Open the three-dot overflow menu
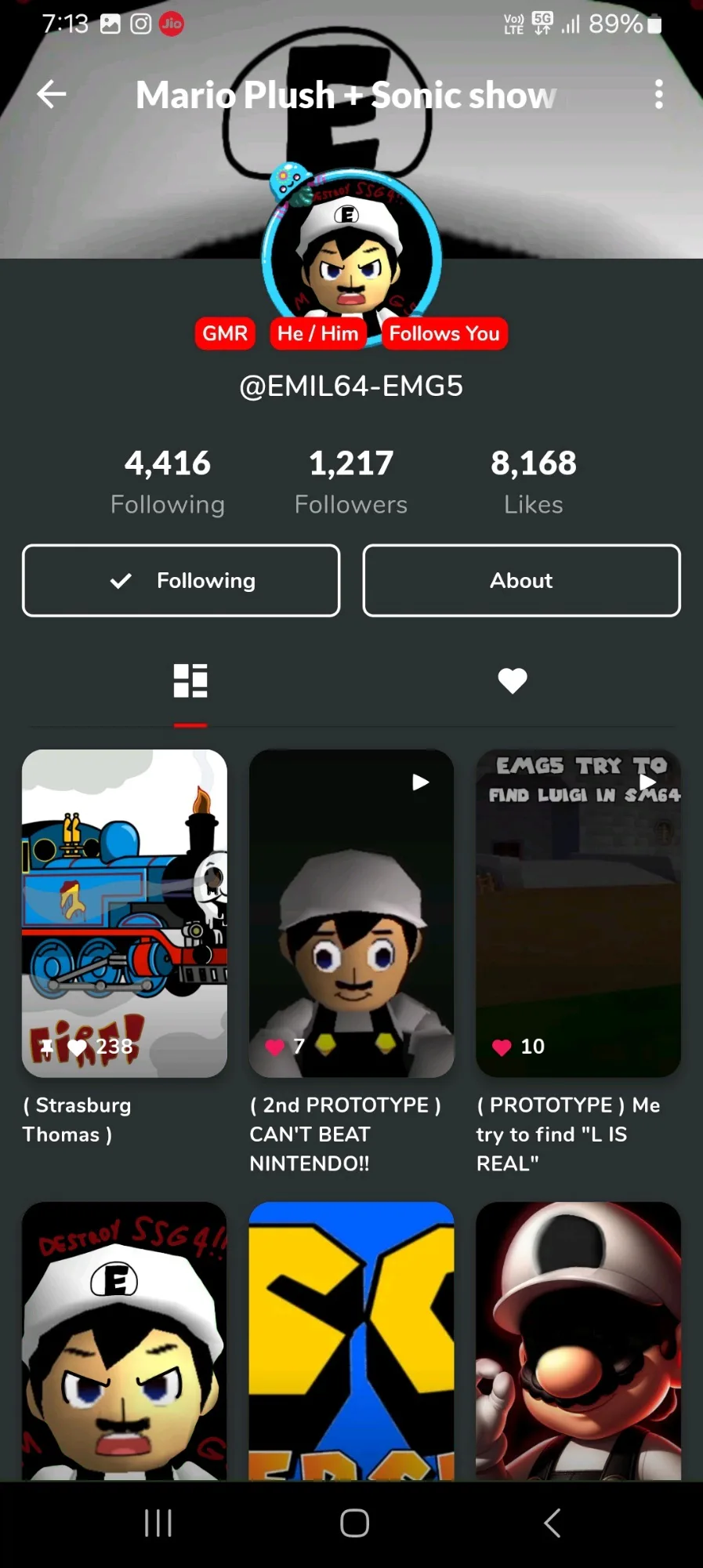 (x=659, y=95)
